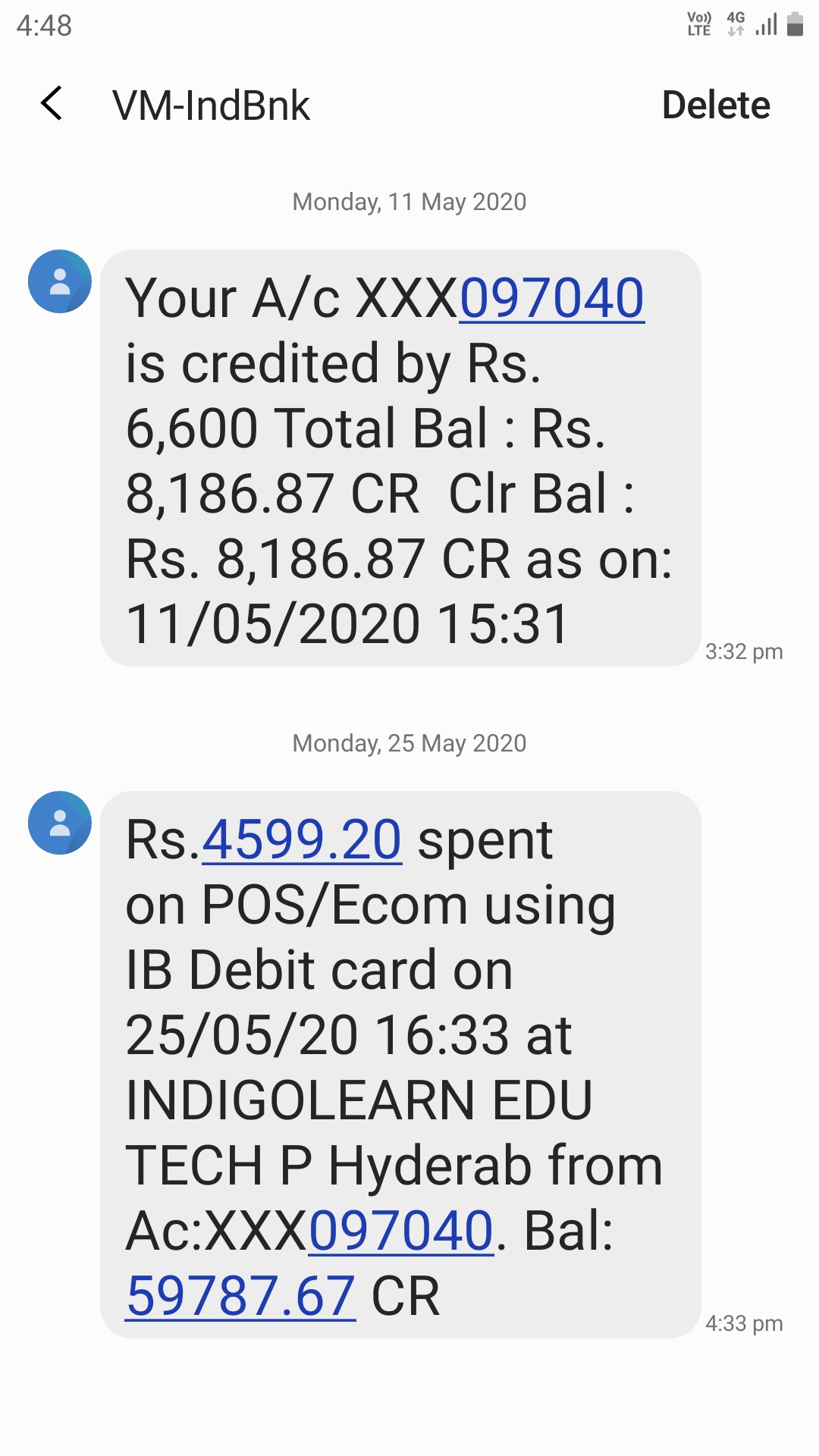Open the contact avatar beside the 11 May message
This screenshot has height=1456, width=819.
tap(60, 281)
